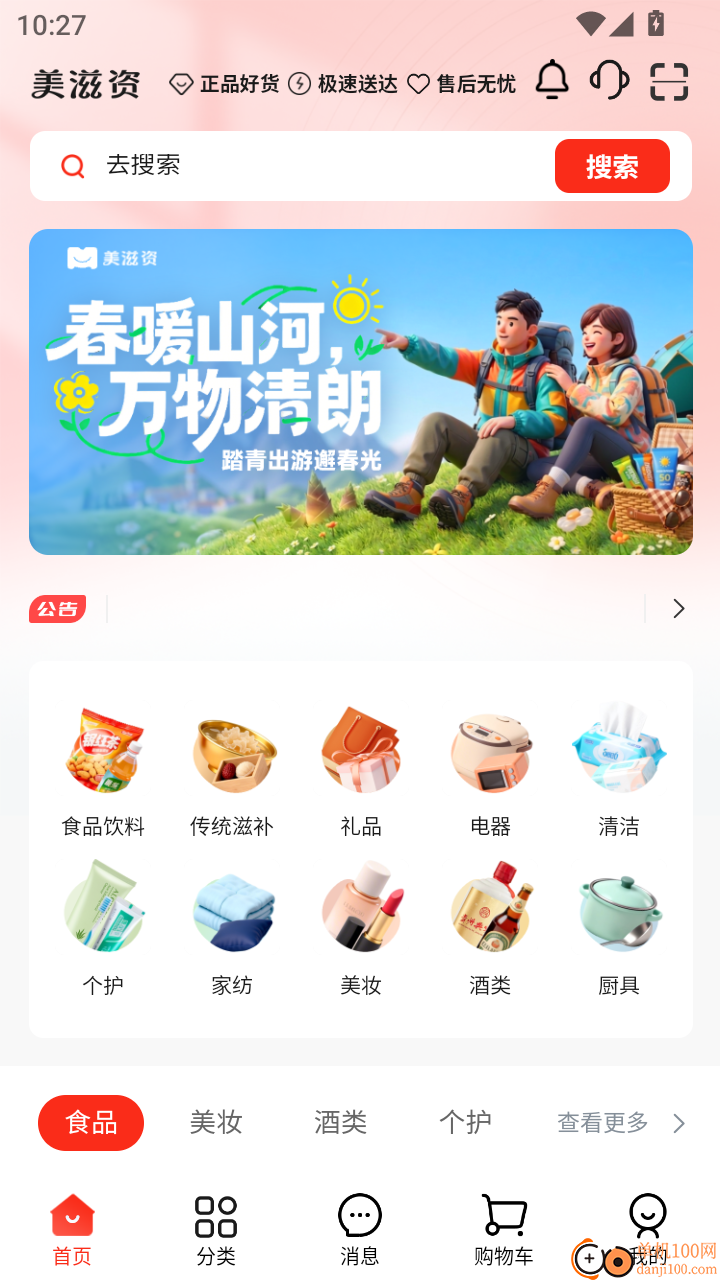The height and width of the screenshot is (1280, 720).
Task: Select the 食品饮料 category icon
Action: coord(103,752)
